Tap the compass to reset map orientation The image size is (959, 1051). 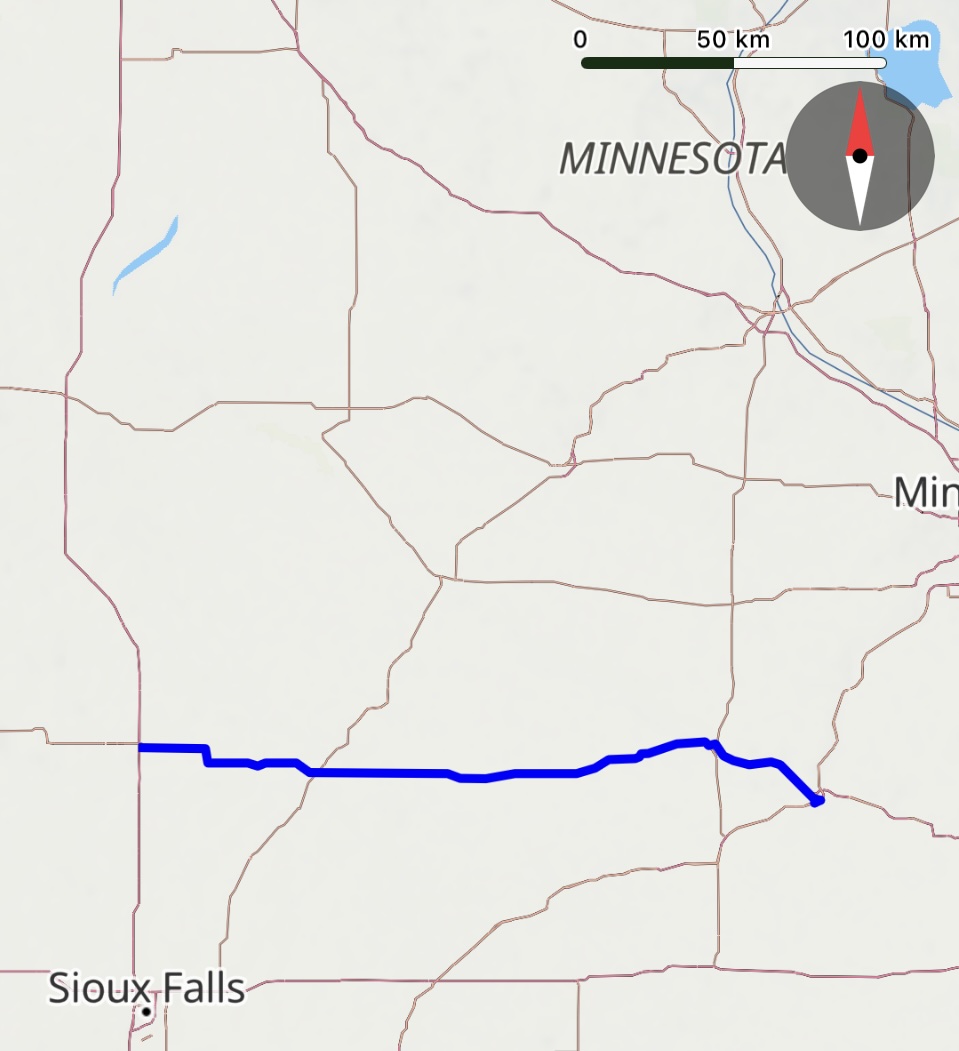[x=860, y=157]
